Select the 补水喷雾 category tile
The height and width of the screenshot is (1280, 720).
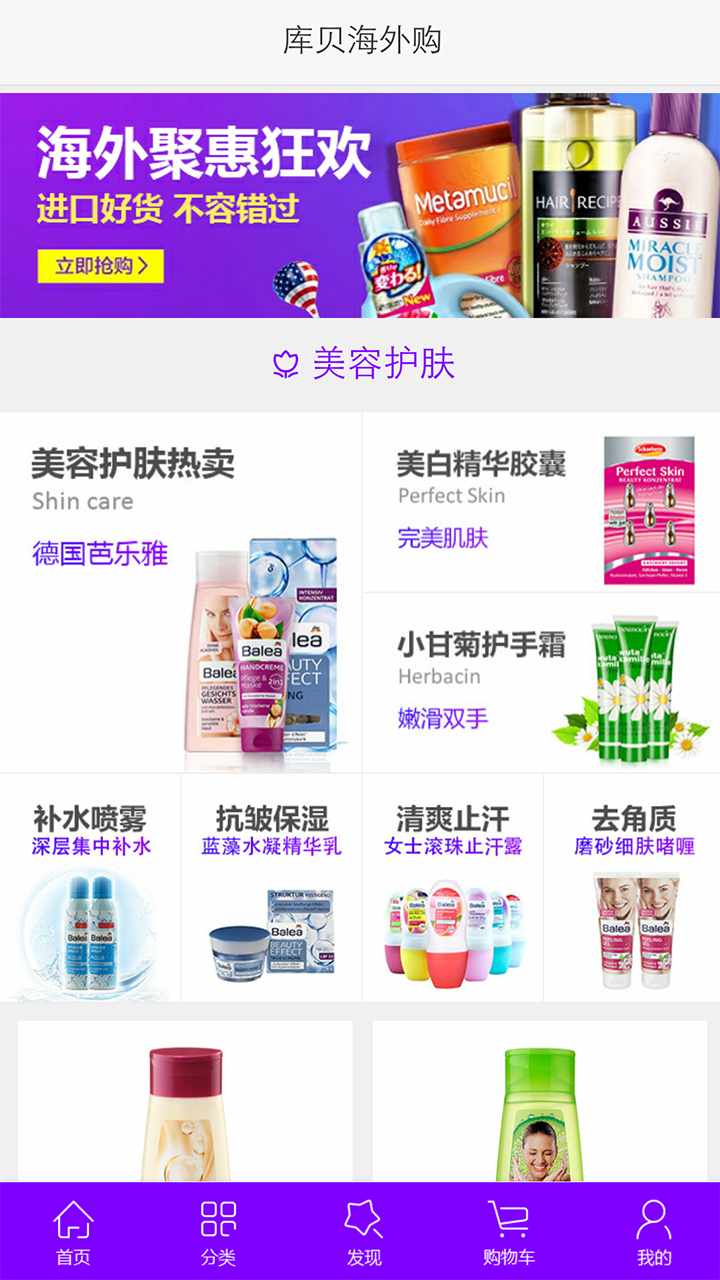tap(90, 888)
